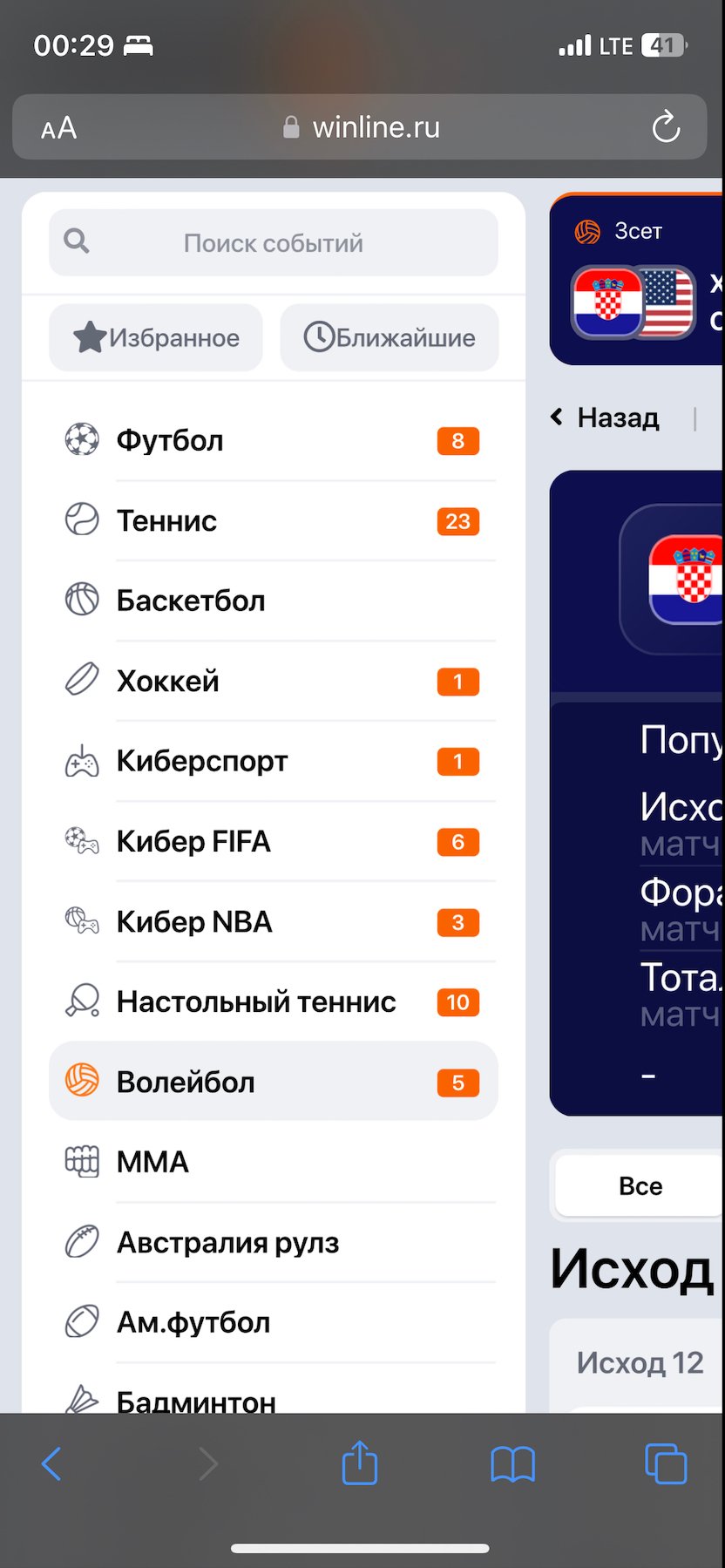Viewport: 725px width, 1568px height.
Task: Open the MMA section
Action: click(x=273, y=1163)
